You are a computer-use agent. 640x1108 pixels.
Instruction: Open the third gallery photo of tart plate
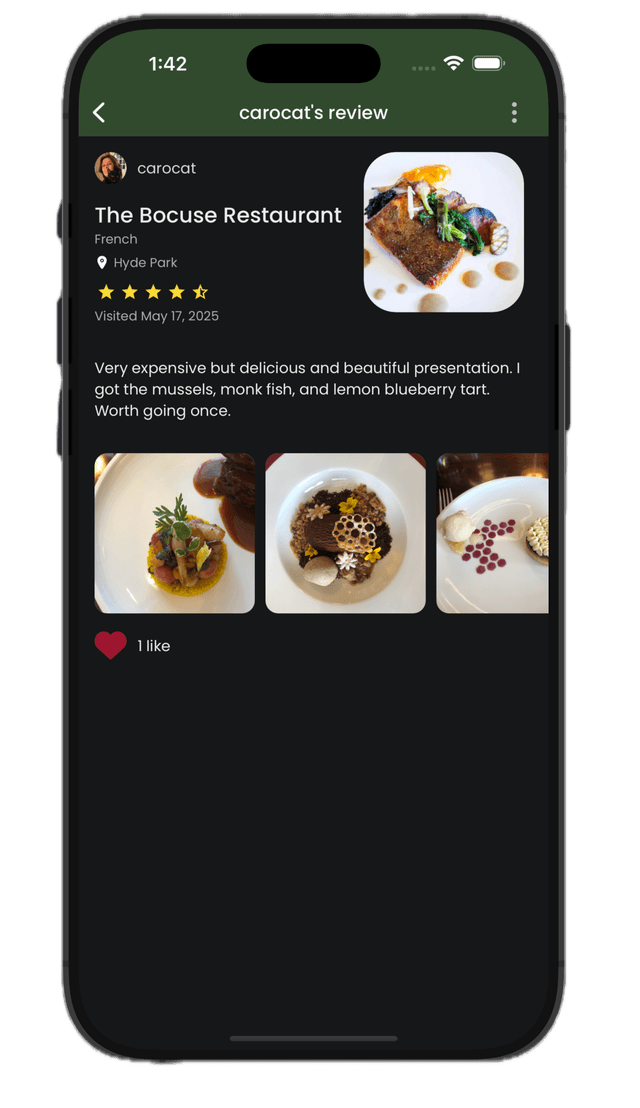[x=492, y=533]
